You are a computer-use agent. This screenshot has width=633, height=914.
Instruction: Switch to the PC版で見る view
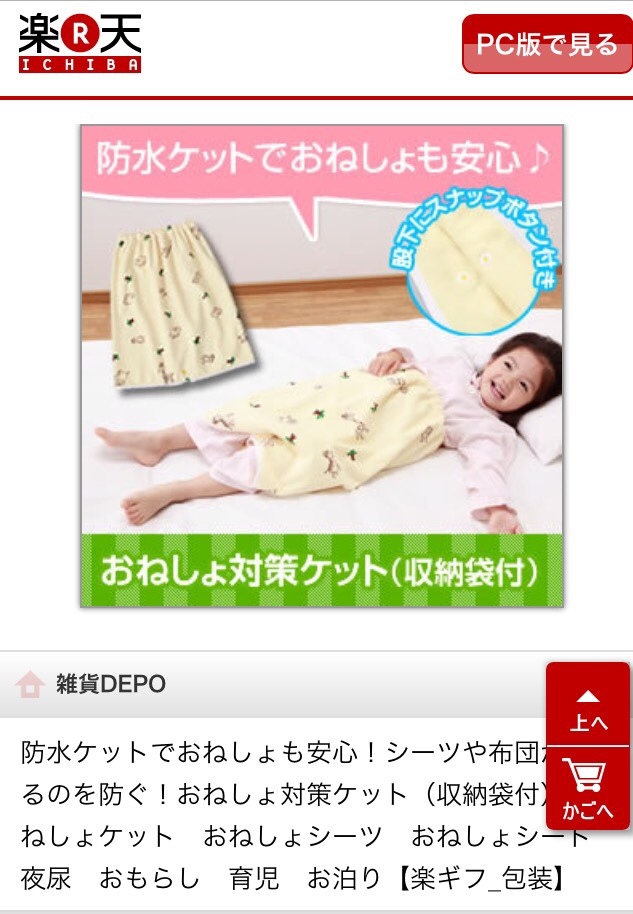(546, 44)
